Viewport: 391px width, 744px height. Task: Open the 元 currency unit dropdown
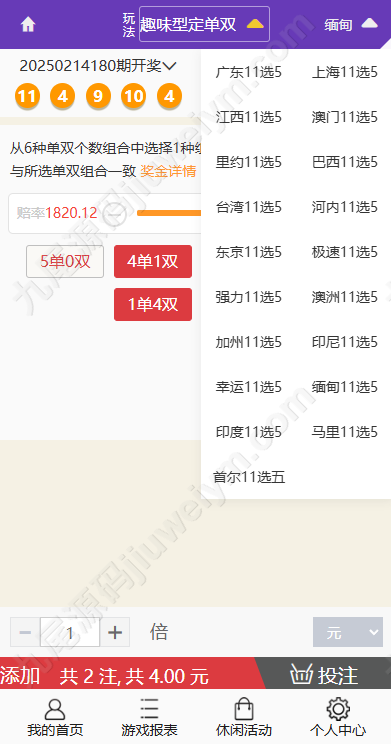(348, 632)
